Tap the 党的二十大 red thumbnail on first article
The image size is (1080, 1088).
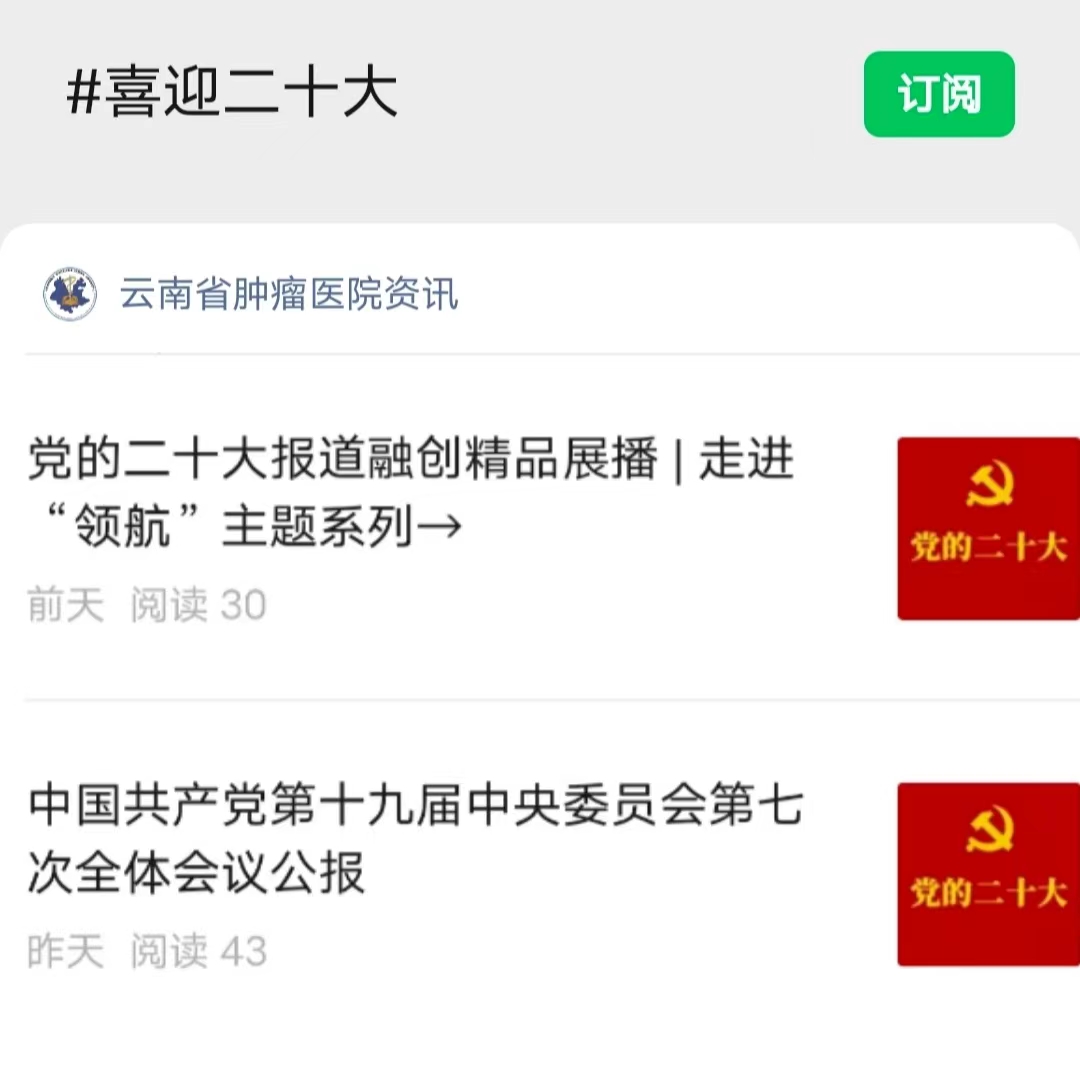988,527
